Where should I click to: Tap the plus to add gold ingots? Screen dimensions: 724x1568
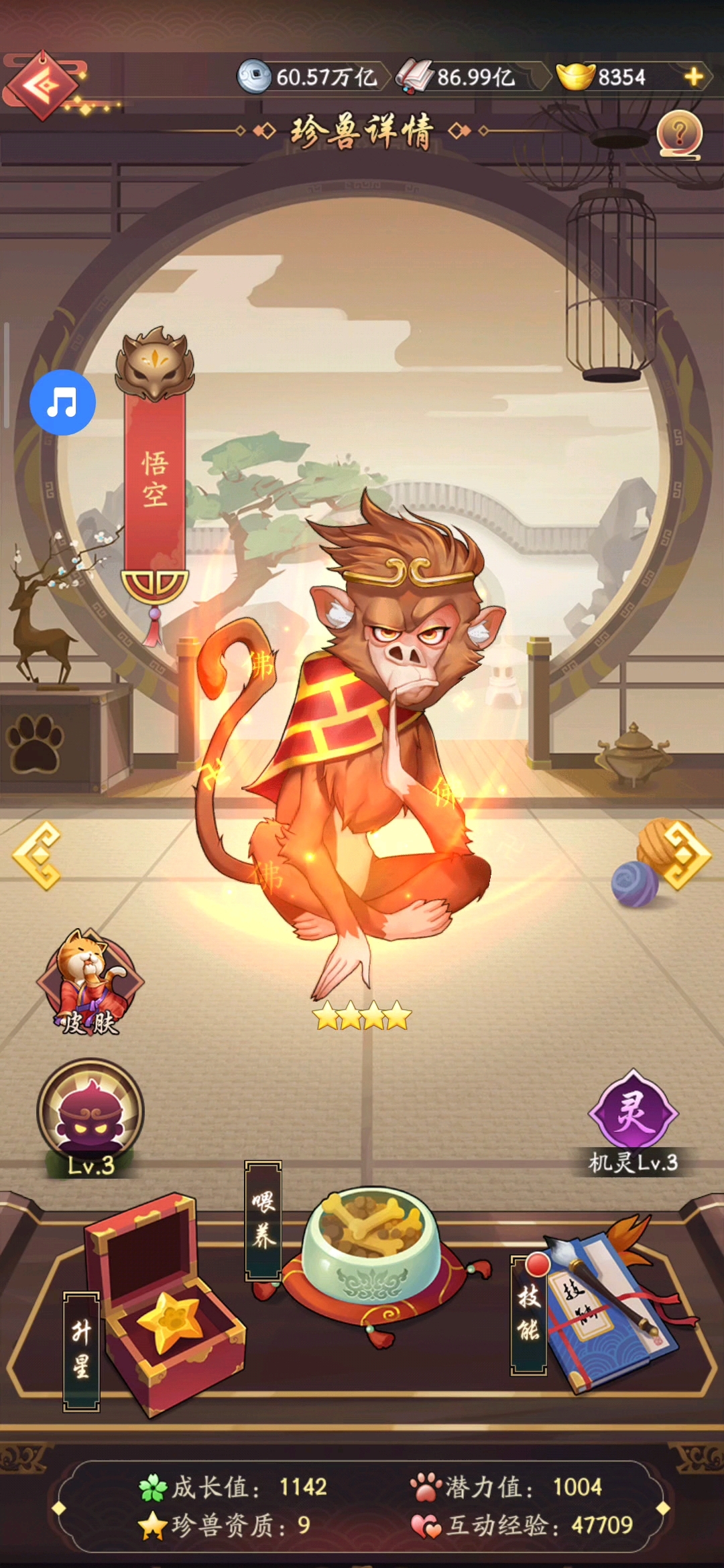(x=694, y=76)
